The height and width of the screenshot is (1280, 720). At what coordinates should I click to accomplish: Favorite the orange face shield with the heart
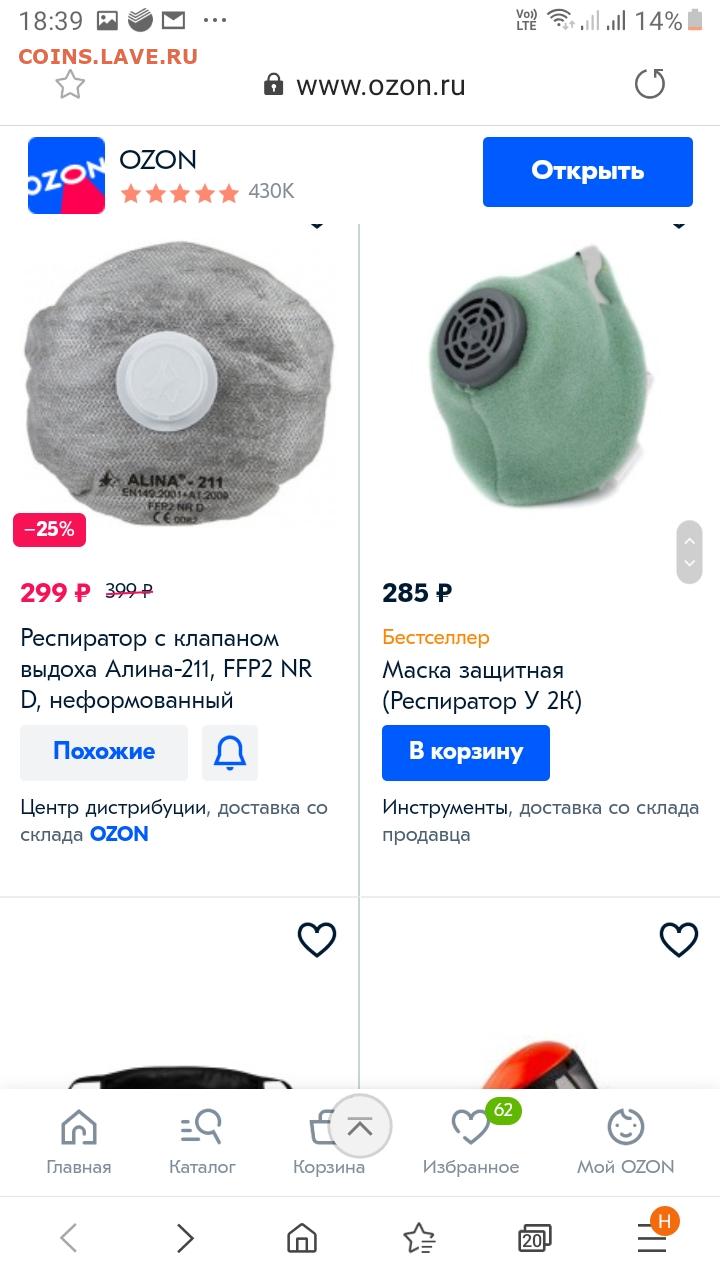click(679, 939)
